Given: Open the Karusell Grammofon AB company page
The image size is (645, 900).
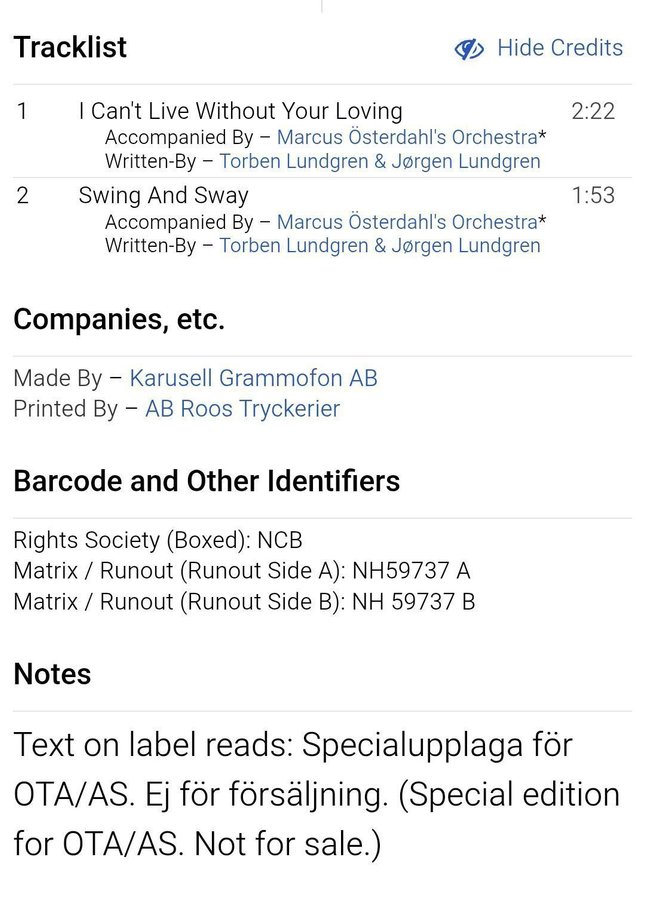Looking at the screenshot, I should click(x=253, y=378).
